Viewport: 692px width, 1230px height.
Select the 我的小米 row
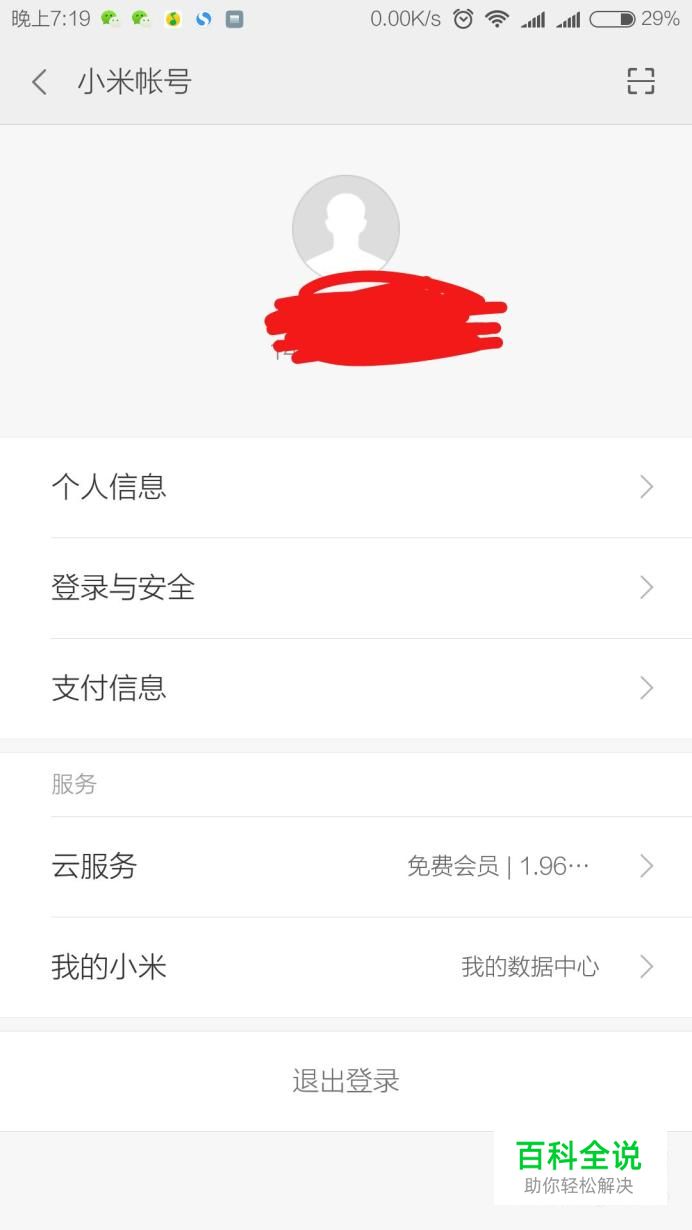click(346, 967)
